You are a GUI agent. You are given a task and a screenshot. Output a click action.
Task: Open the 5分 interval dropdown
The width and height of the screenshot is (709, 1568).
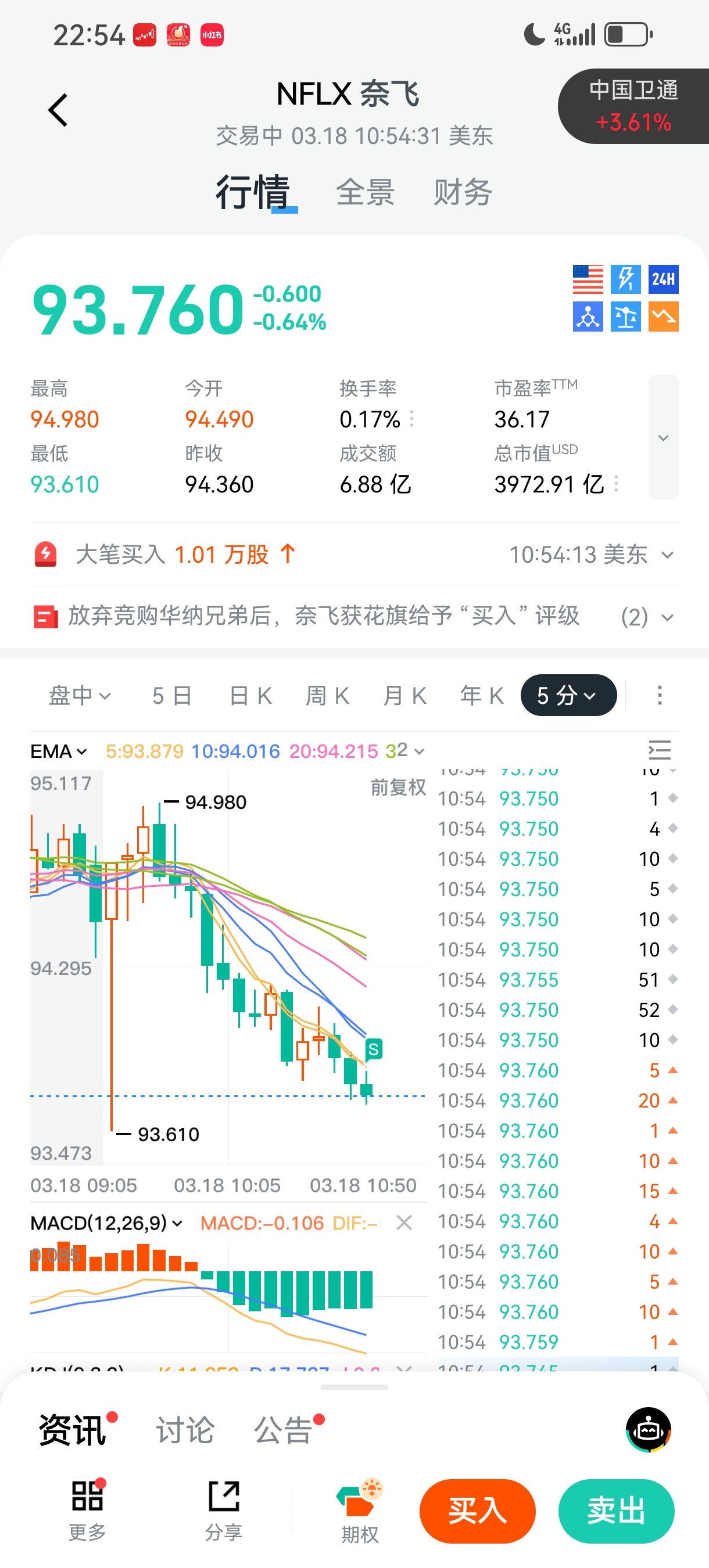(x=568, y=695)
